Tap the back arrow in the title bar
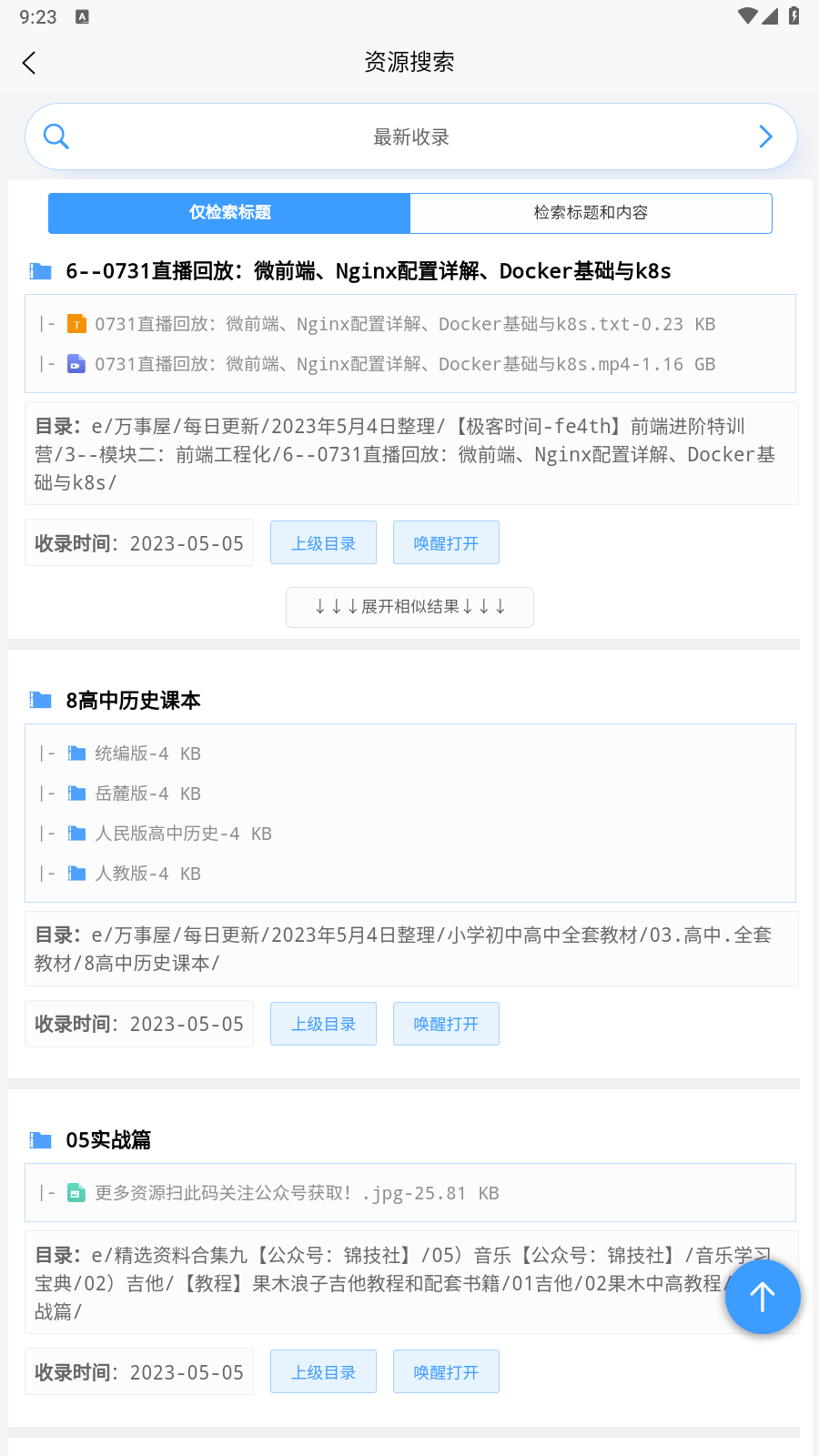This screenshot has width=819, height=1456. point(29,62)
